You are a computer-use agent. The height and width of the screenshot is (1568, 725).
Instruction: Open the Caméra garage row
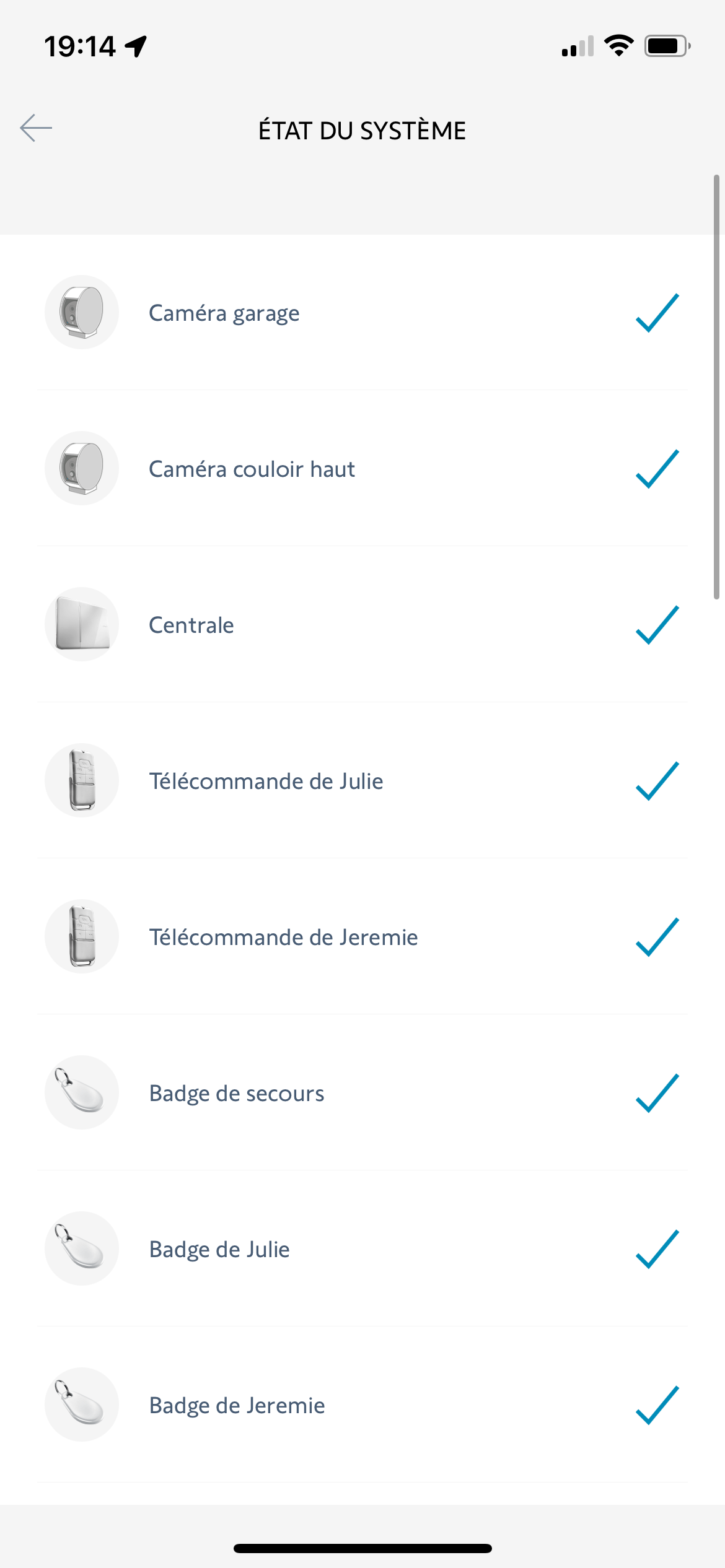pyautogui.click(x=362, y=313)
